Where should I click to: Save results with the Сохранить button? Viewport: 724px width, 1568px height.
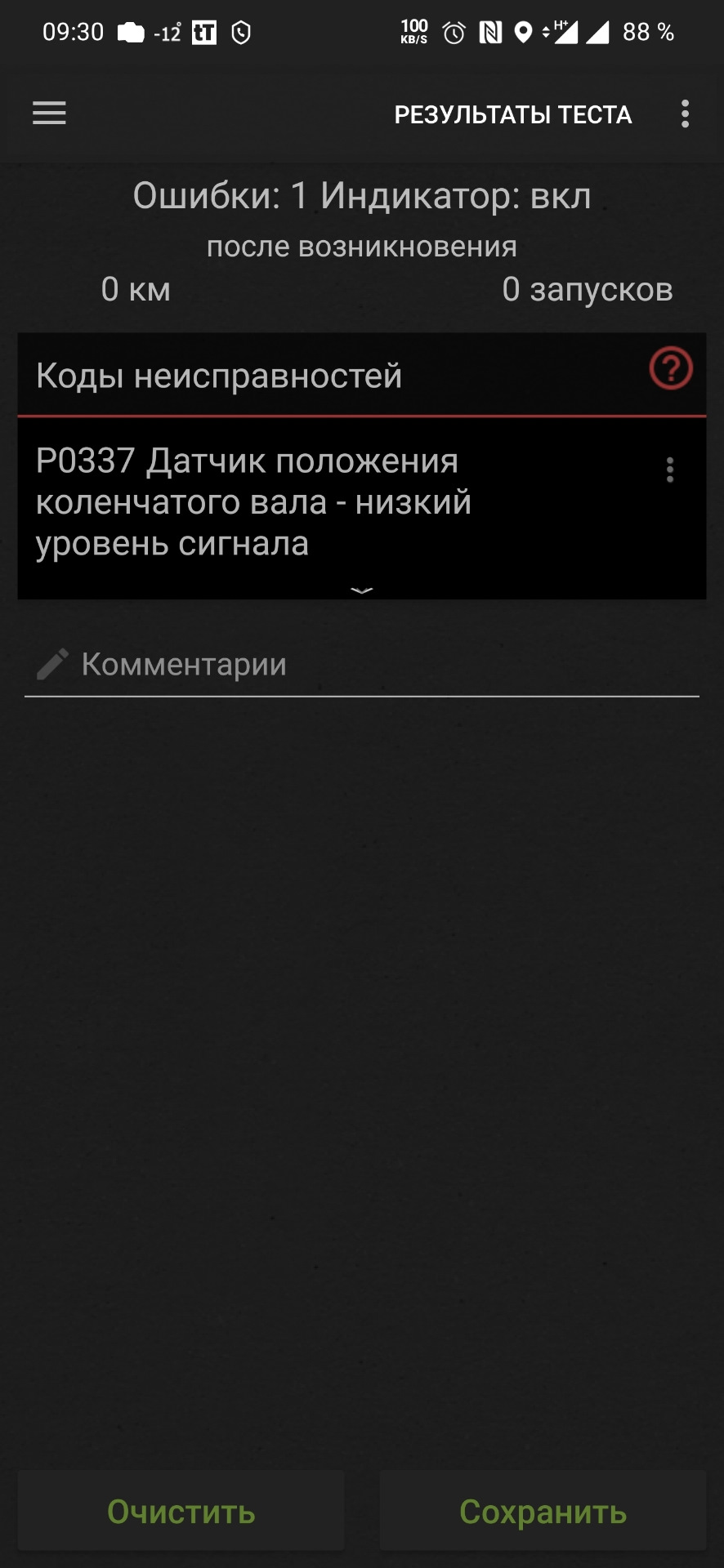(x=543, y=1511)
